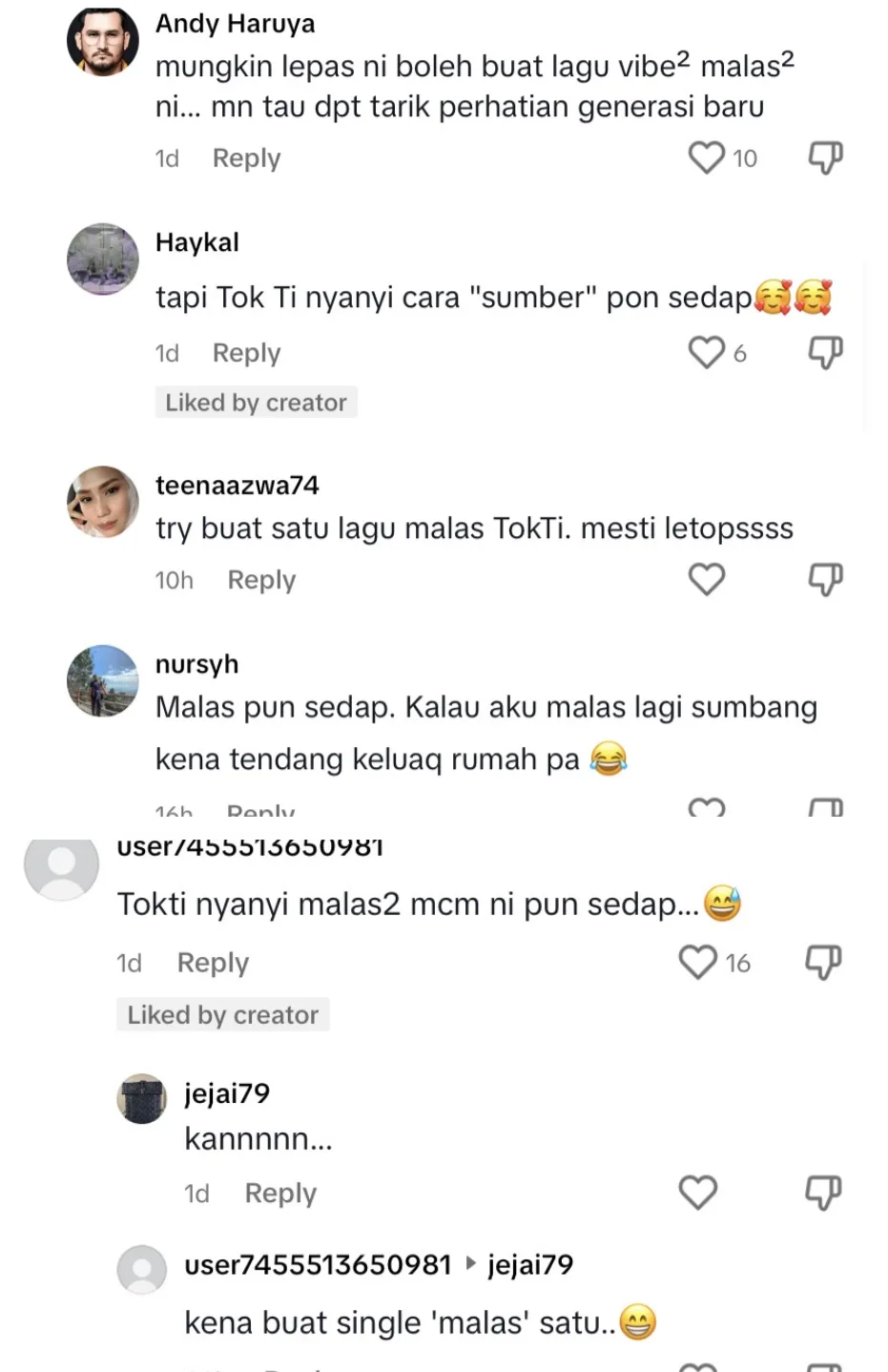The image size is (888, 1372).
Task: Dislike teenaazwa74's comment
Action: click(x=826, y=579)
